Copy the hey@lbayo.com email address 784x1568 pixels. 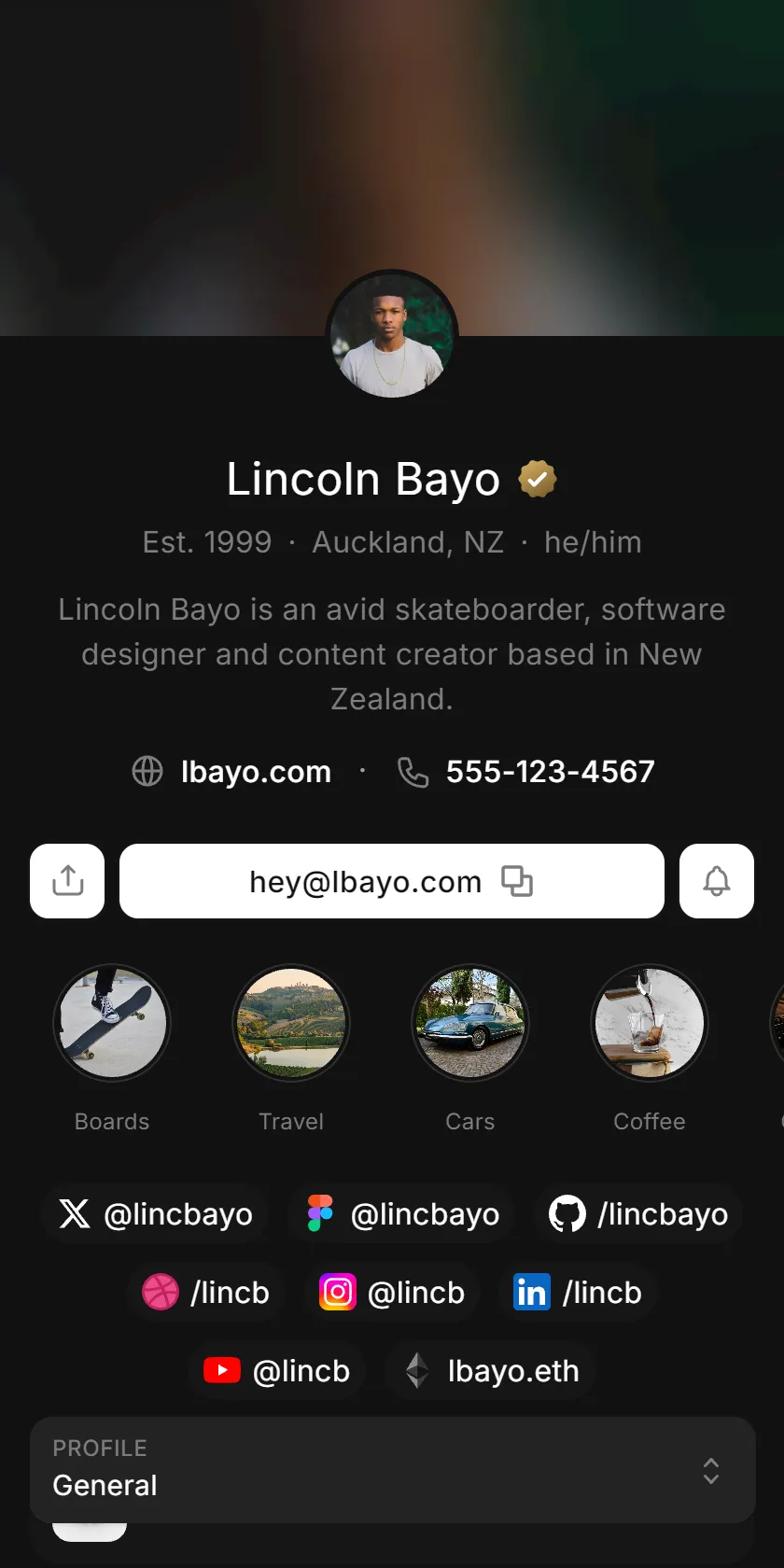pos(392,881)
